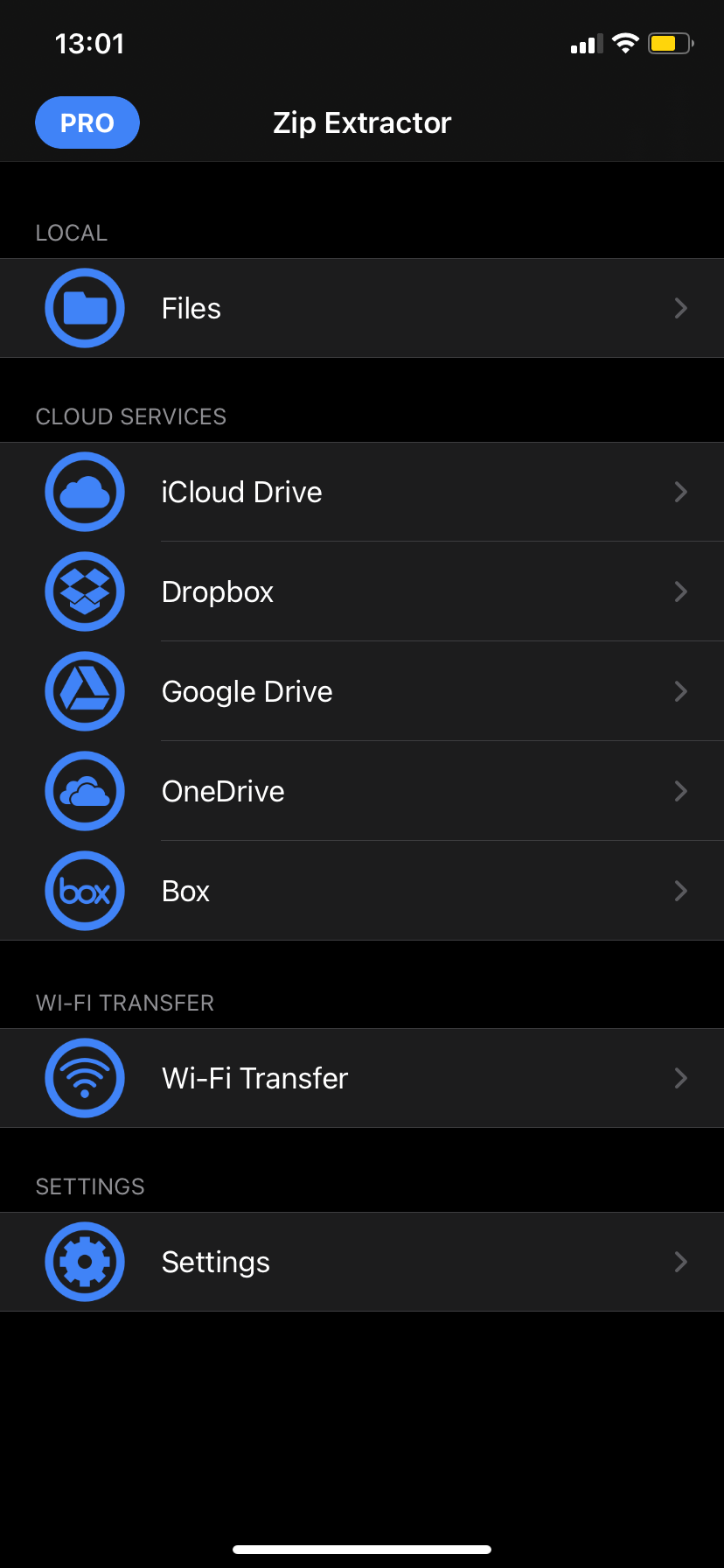
Task: Tap the PRO badge button
Action: click(87, 122)
